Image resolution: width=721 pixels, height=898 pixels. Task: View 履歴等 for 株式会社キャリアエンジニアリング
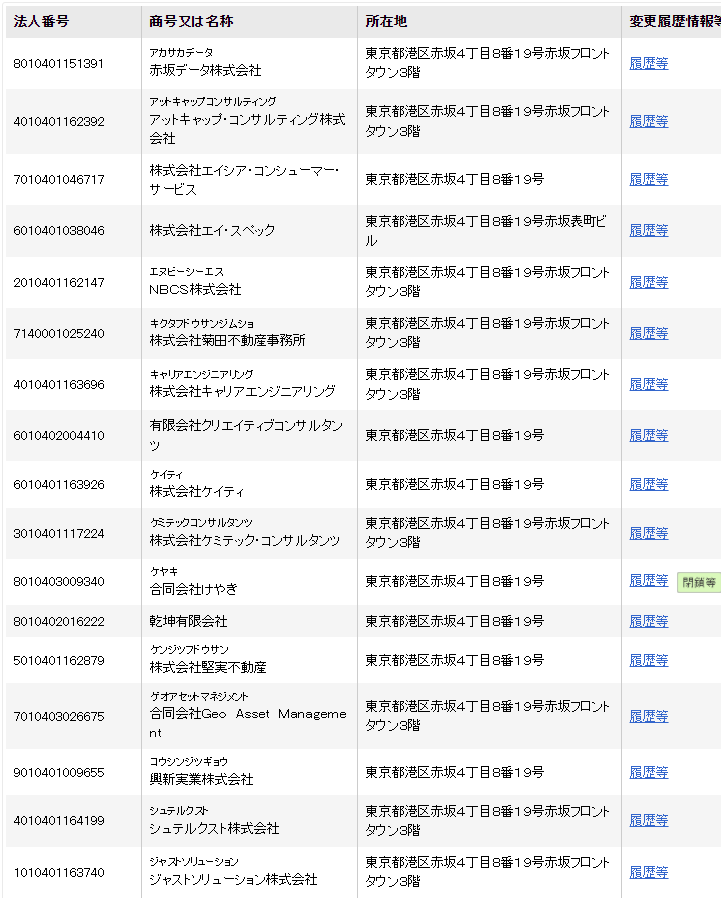[648, 384]
